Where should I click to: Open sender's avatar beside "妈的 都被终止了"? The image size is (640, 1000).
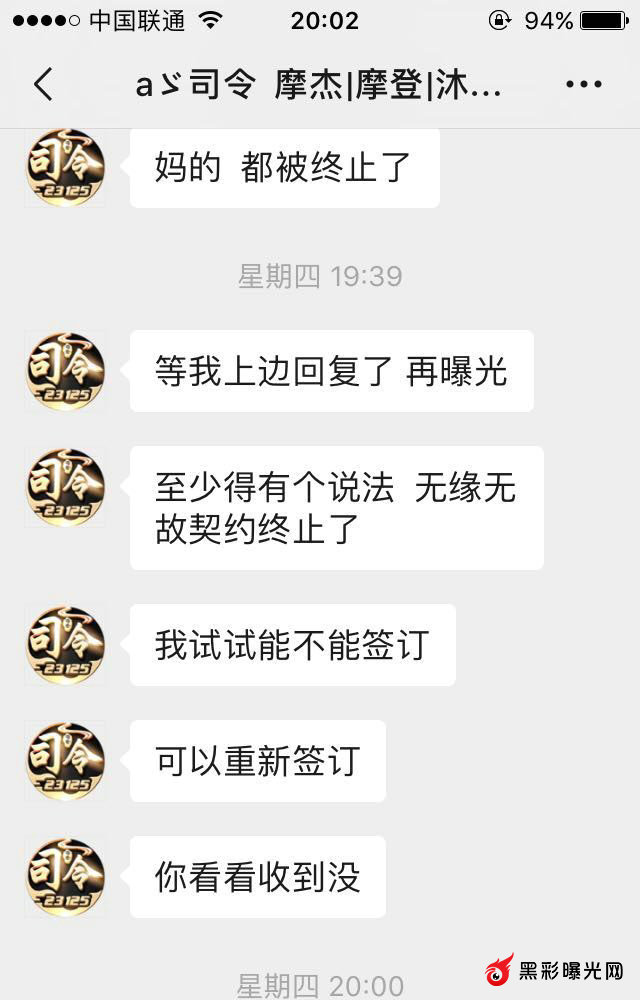[65, 167]
